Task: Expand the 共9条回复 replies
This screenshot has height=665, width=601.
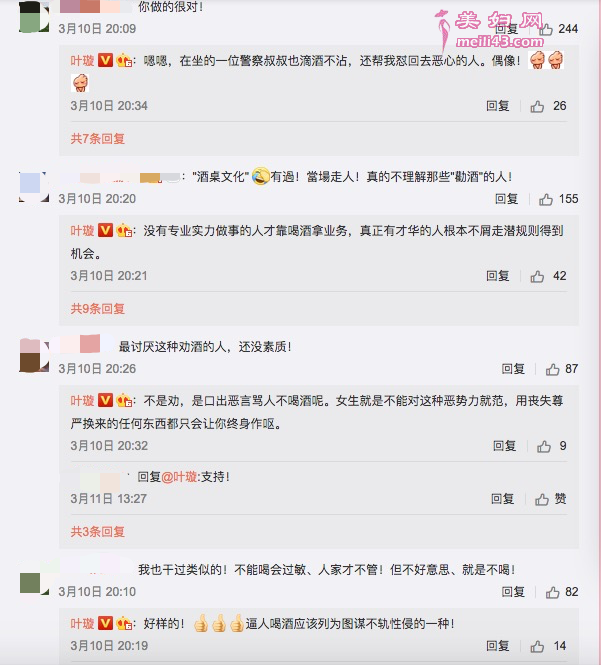Action: 97,308
